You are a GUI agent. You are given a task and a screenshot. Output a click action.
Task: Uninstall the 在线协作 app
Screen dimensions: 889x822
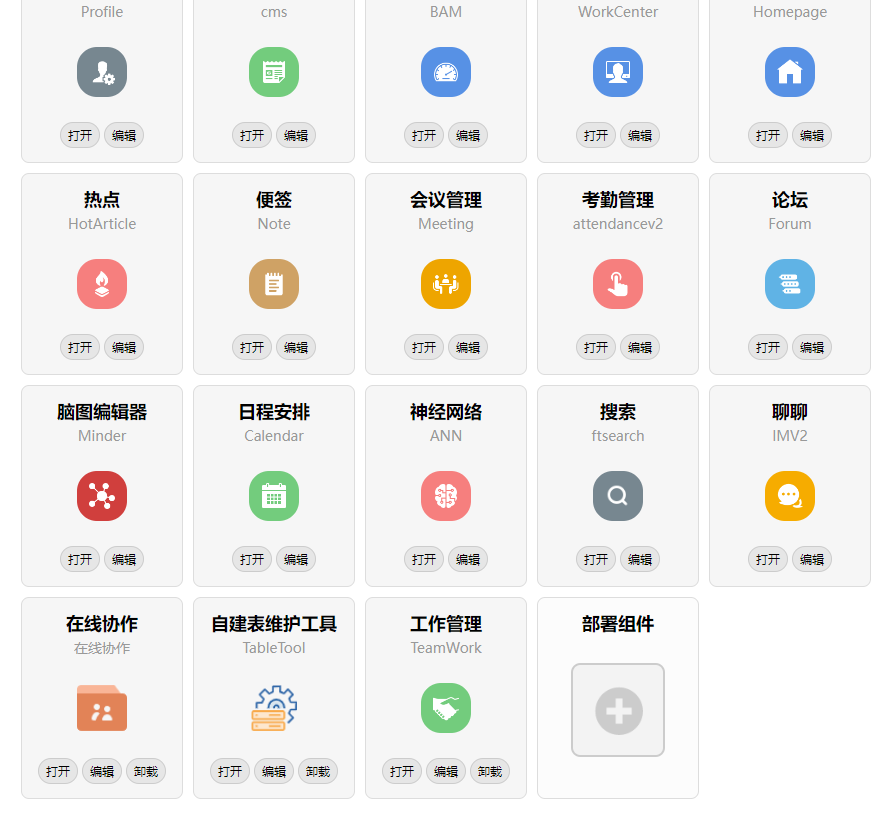(146, 771)
